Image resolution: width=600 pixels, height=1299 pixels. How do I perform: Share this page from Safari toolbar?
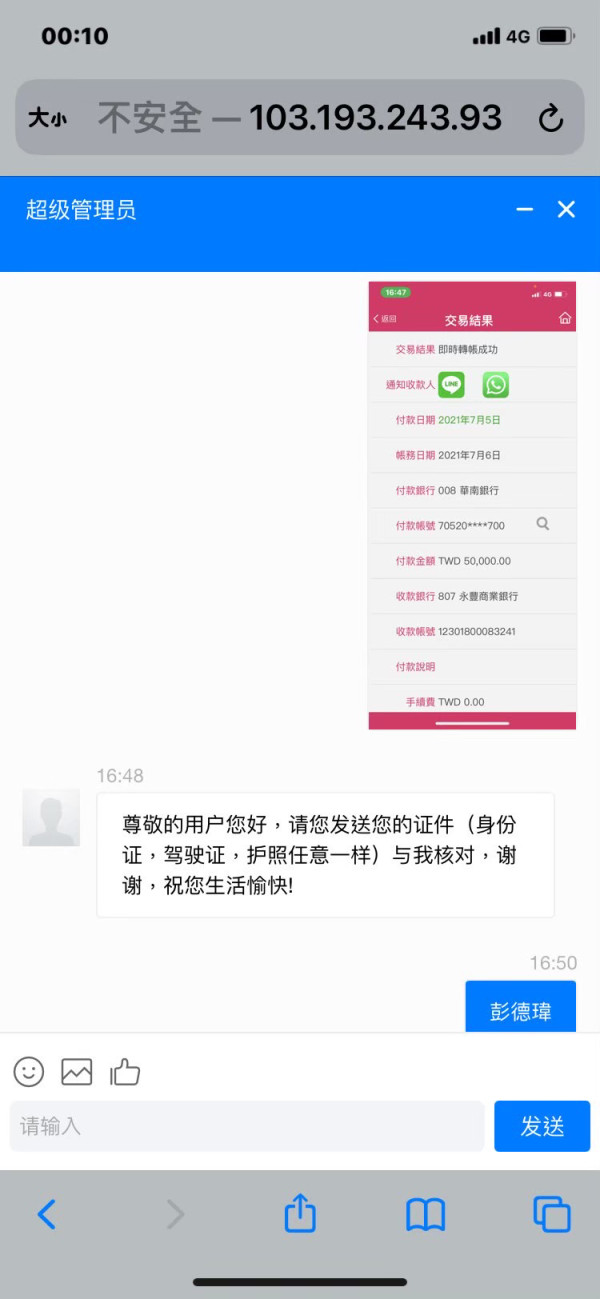pyautogui.click(x=300, y=1212)
